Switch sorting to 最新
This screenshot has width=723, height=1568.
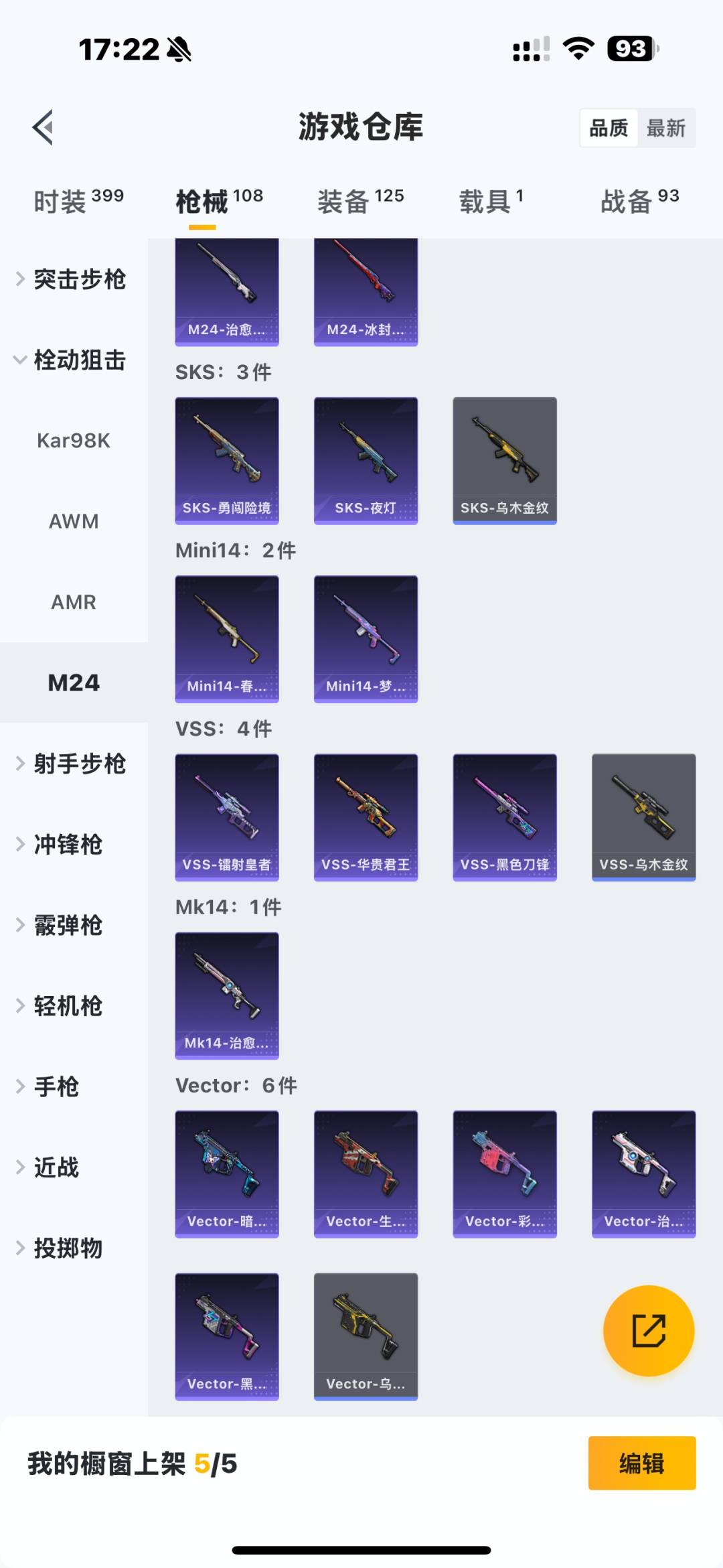tap(667, 127)
